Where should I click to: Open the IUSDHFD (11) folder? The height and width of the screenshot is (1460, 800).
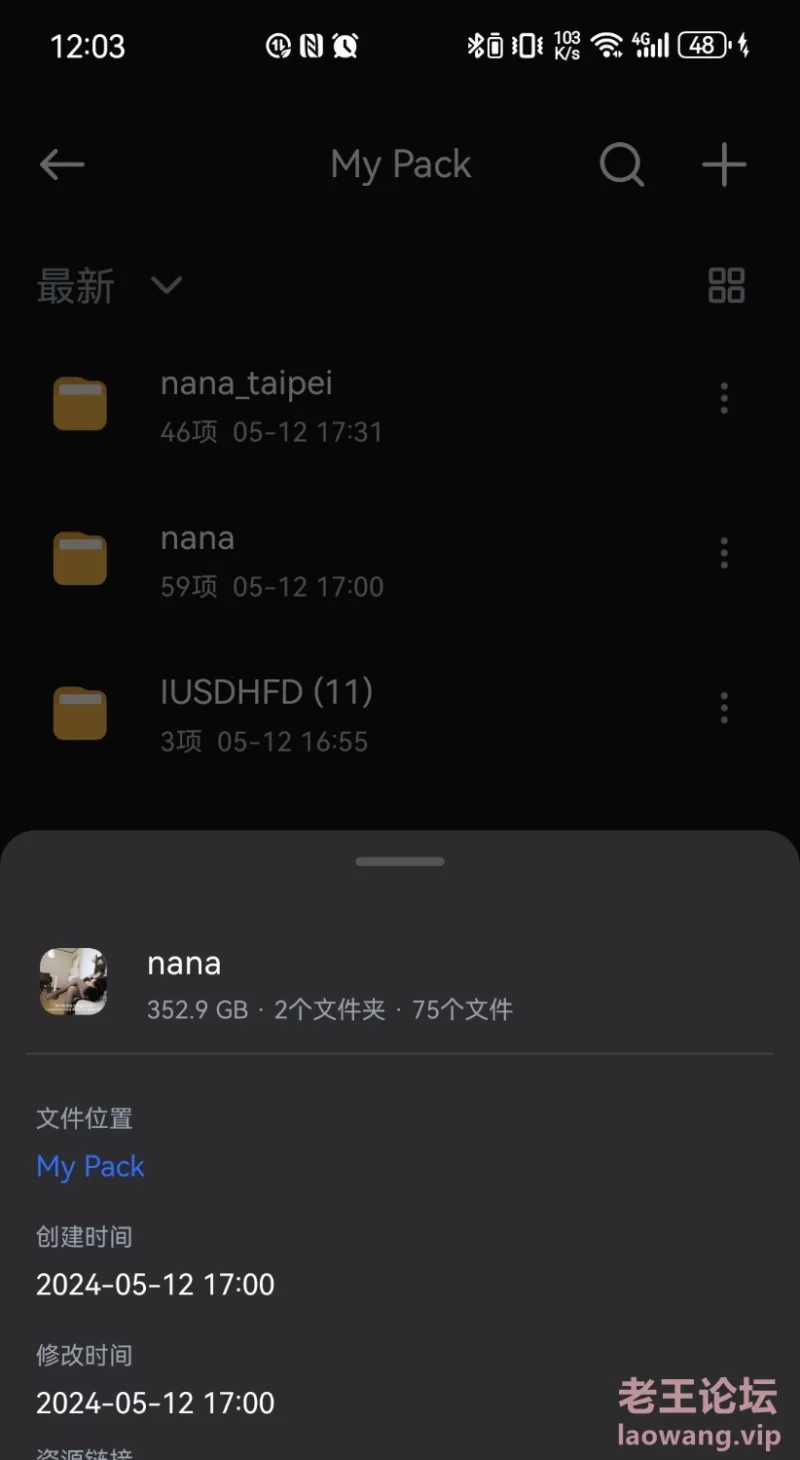click(266, 714)
